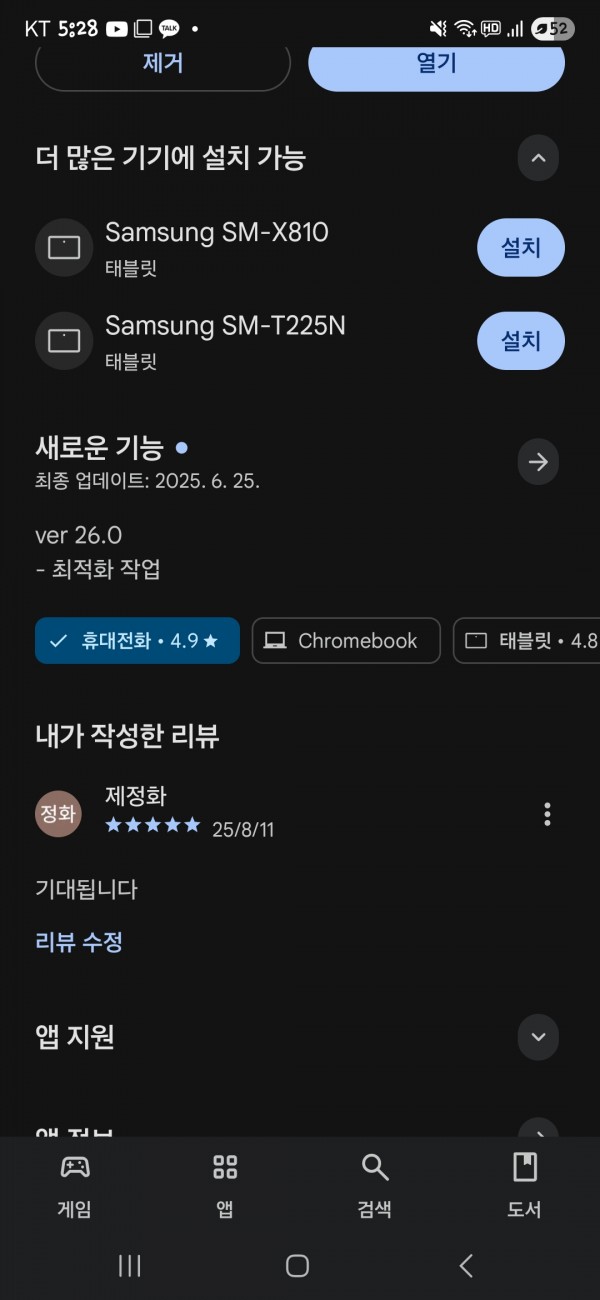Open the app with 열기 button
Image resolution: width=600 pixels, height=1300 pixels.
(436, 66)
